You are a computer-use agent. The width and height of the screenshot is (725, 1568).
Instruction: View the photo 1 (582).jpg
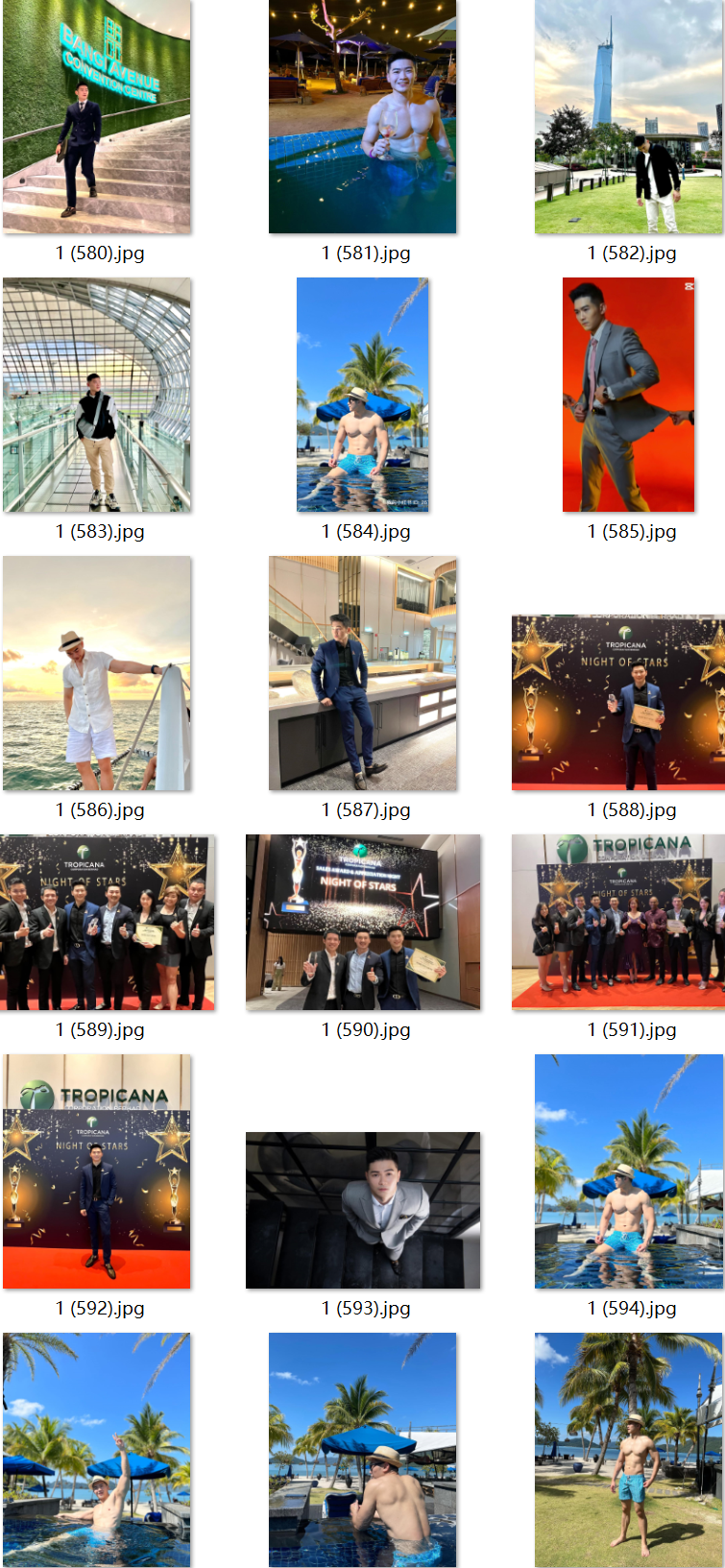[629, 117]
